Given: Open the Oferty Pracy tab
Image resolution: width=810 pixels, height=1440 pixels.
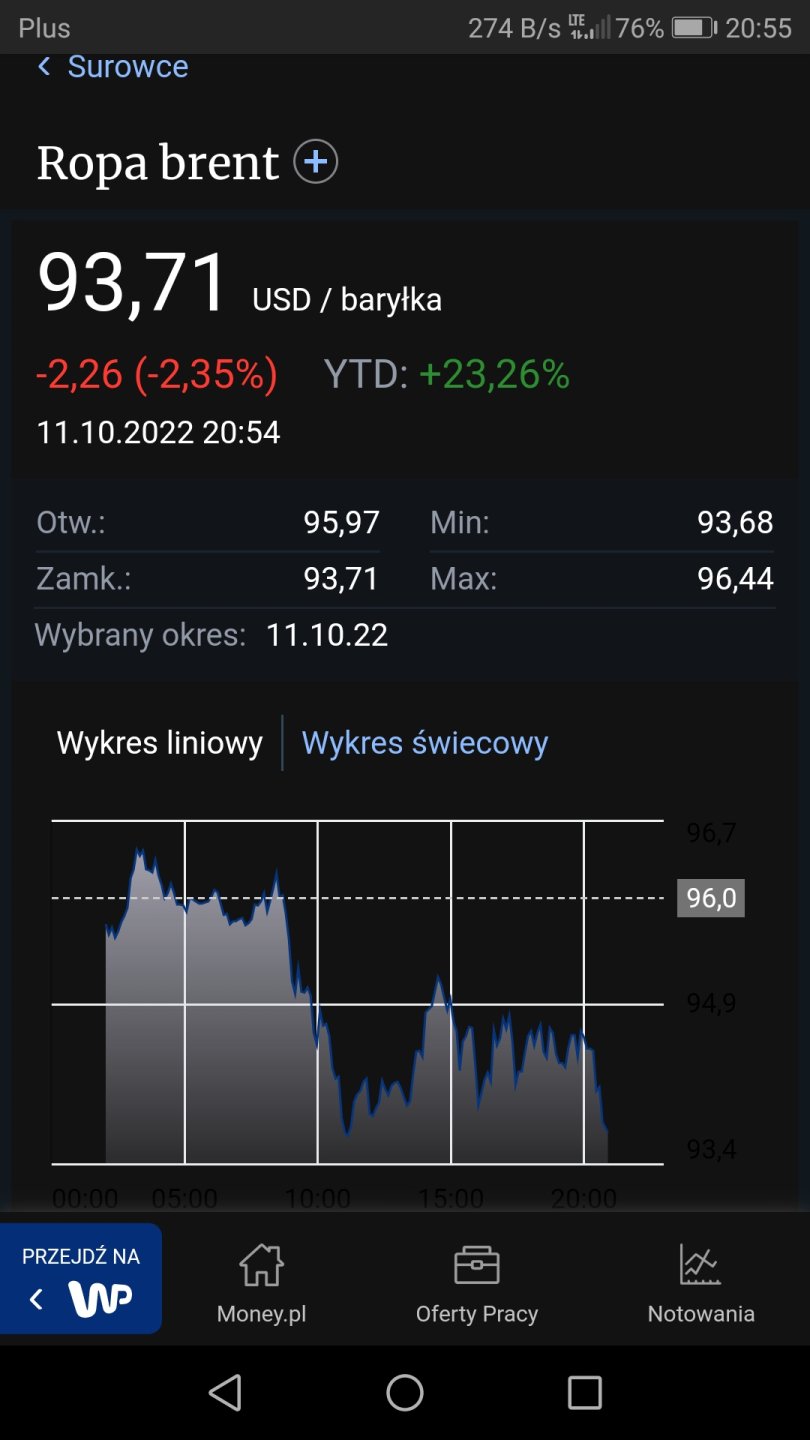Looking at the screenshot, I should pos(477,1284).
